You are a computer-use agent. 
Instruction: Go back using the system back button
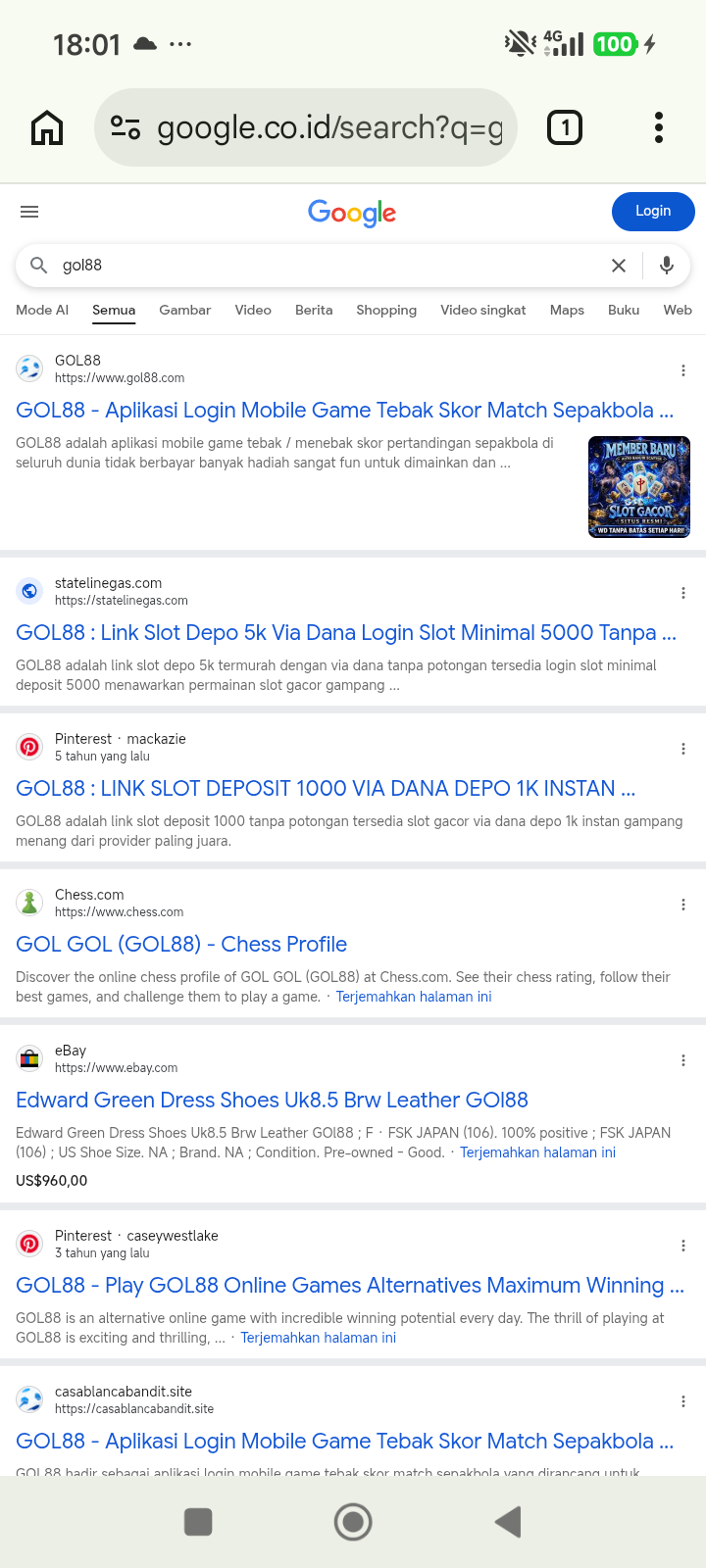point(508,1522)
